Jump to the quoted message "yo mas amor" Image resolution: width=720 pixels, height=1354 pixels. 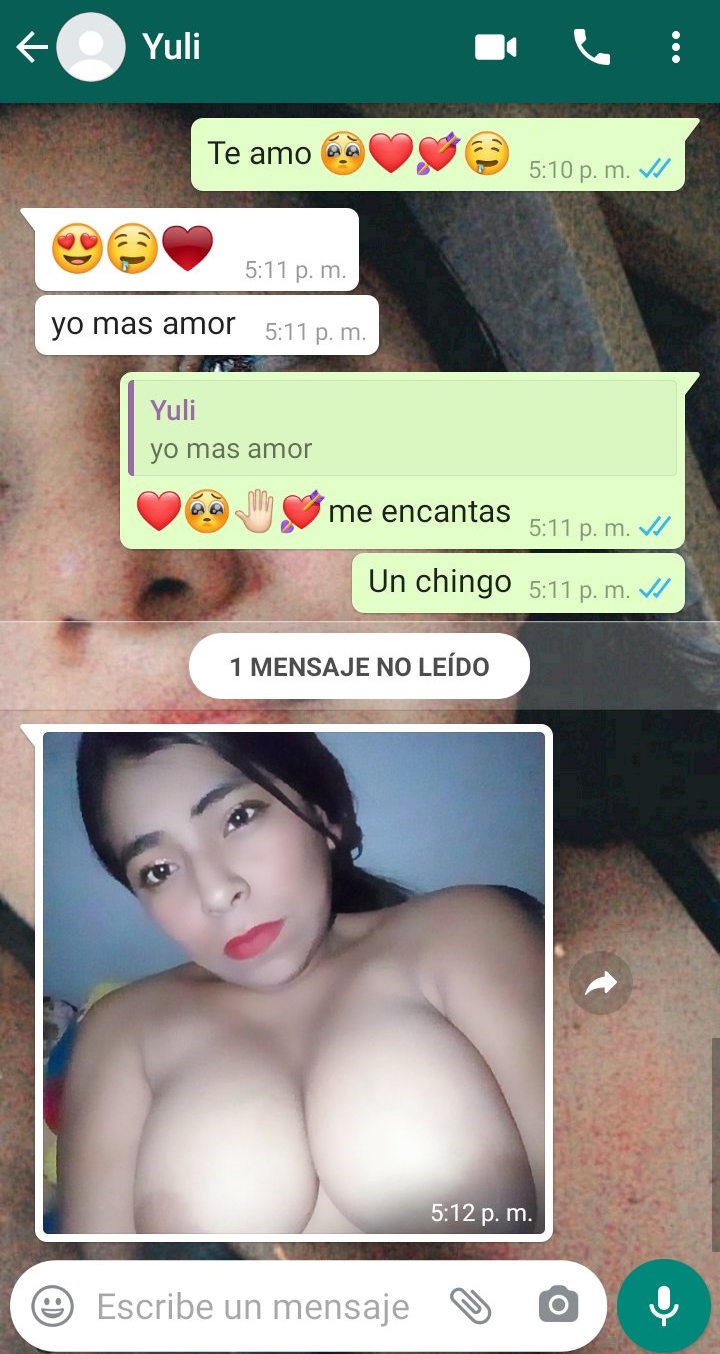click(403, 429)
